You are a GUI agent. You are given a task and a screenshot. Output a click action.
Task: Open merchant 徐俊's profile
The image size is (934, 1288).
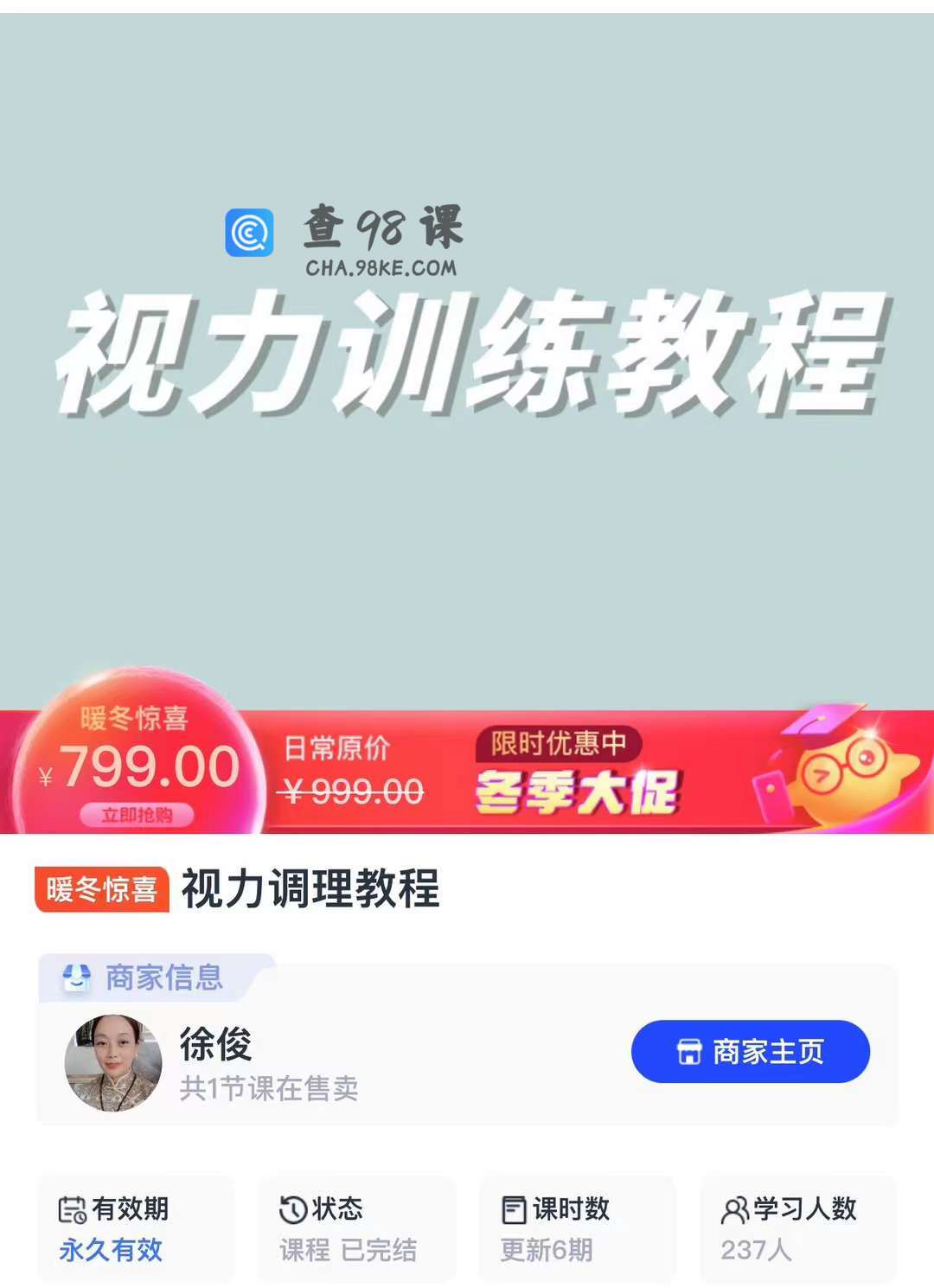click(215, 1044)
